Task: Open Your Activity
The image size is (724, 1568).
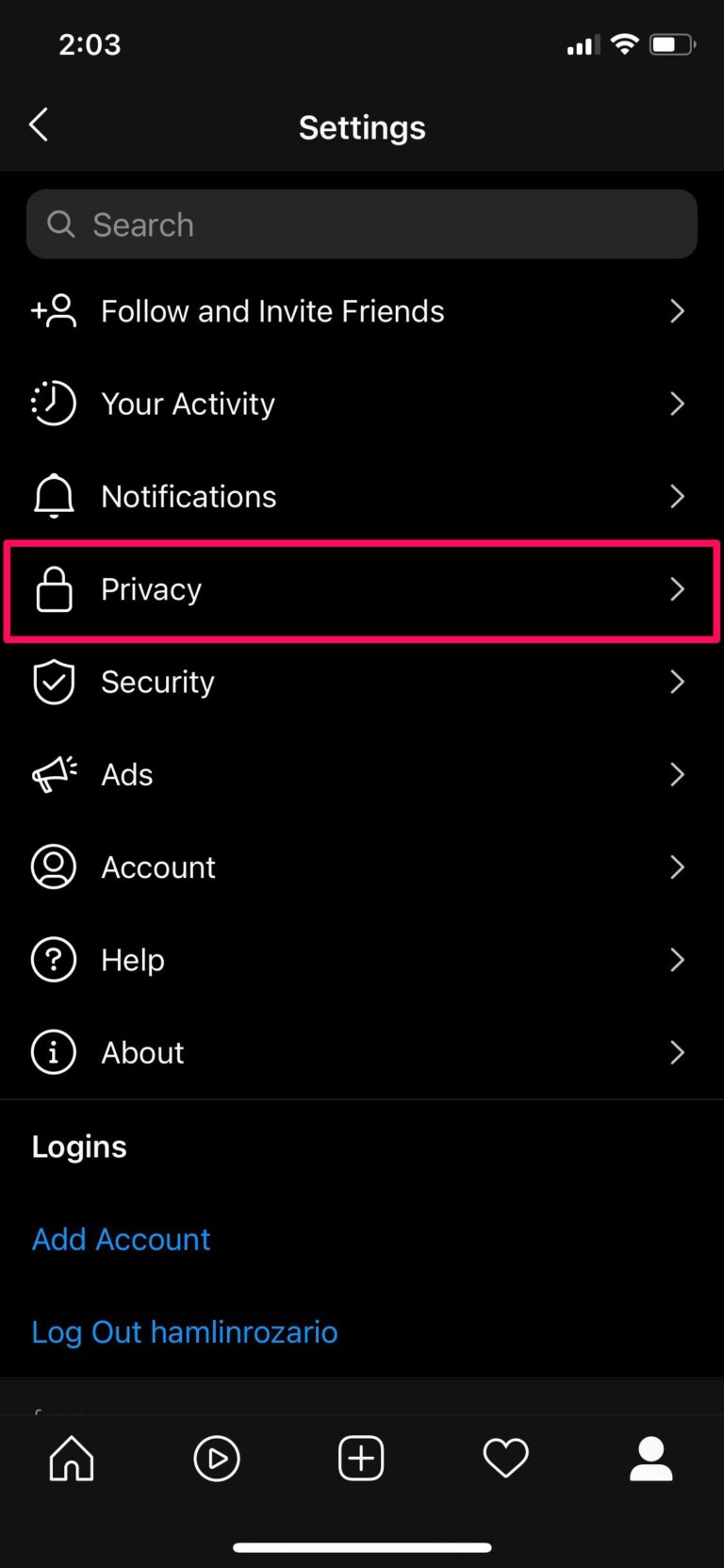Action: [362, 404]
